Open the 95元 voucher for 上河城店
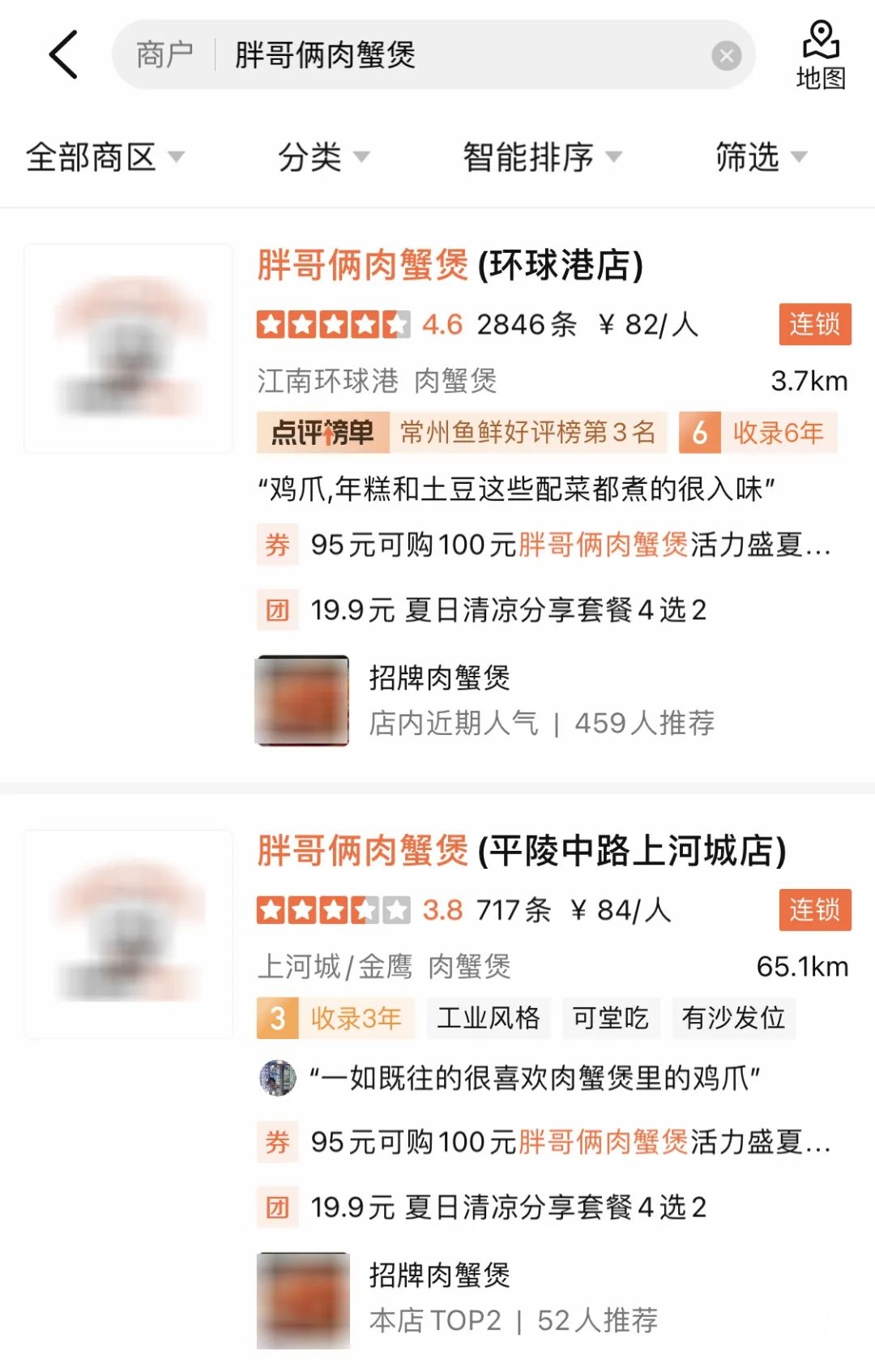 pyautogui.click(x=543, y=1142)
